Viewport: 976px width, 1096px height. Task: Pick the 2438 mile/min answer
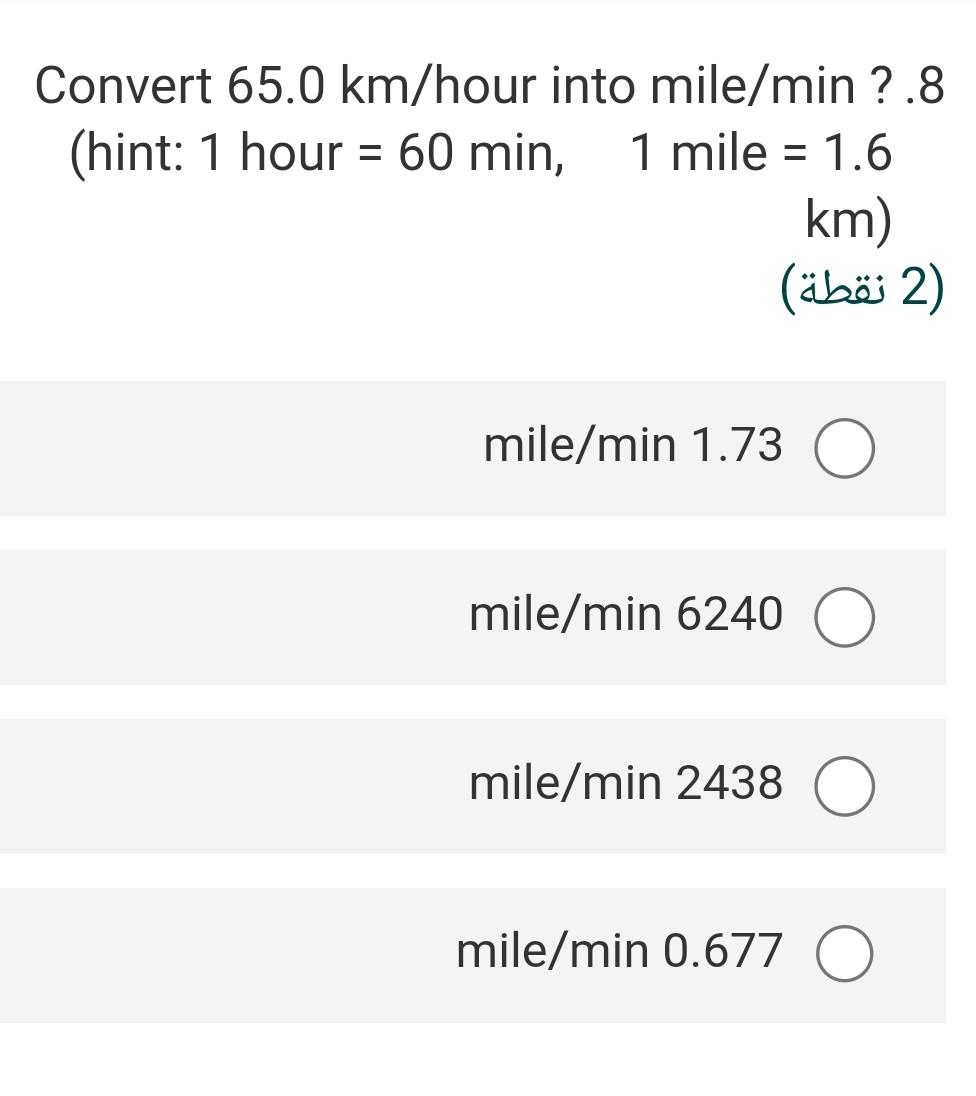click(844, 786)
